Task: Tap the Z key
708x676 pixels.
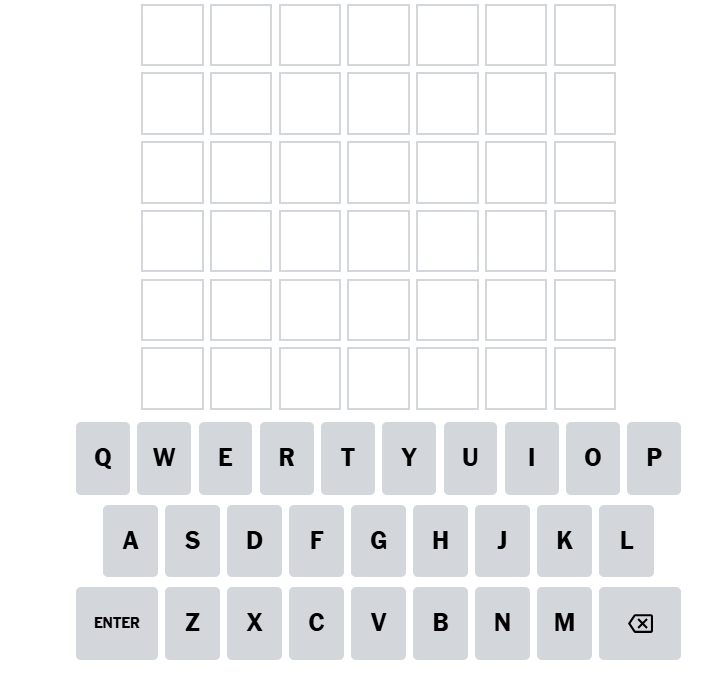Action: tap(192, 623)
